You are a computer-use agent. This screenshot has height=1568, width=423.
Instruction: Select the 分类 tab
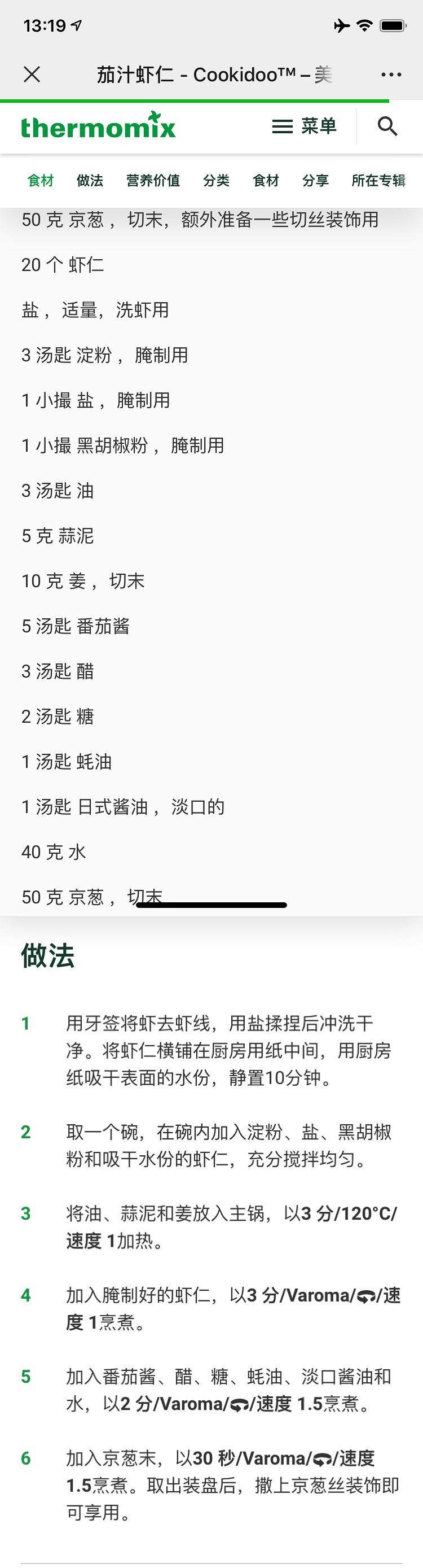click(217, 181)
